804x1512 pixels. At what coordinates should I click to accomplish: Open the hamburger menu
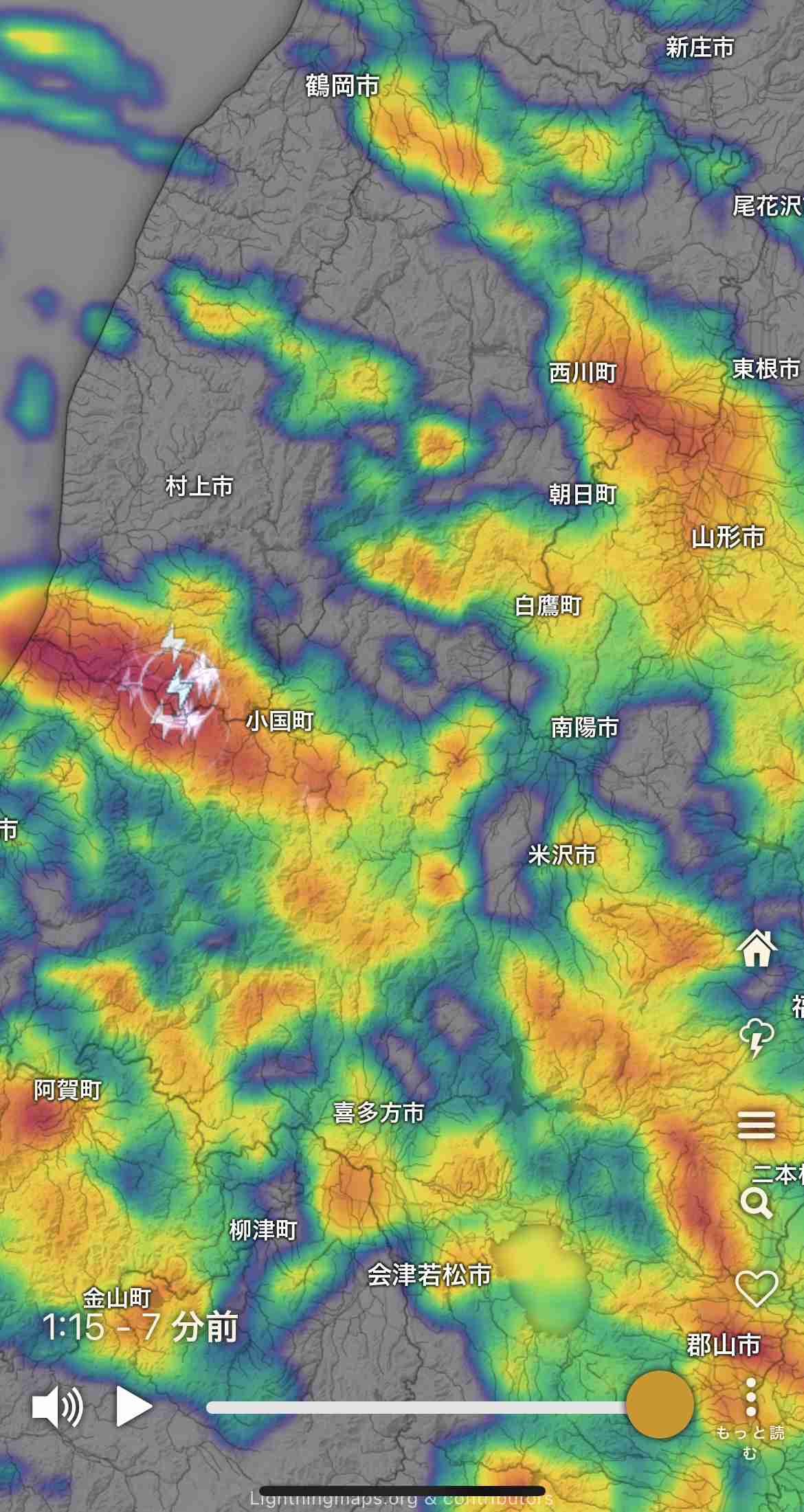pyautogui.click(x=757, y=1125)
